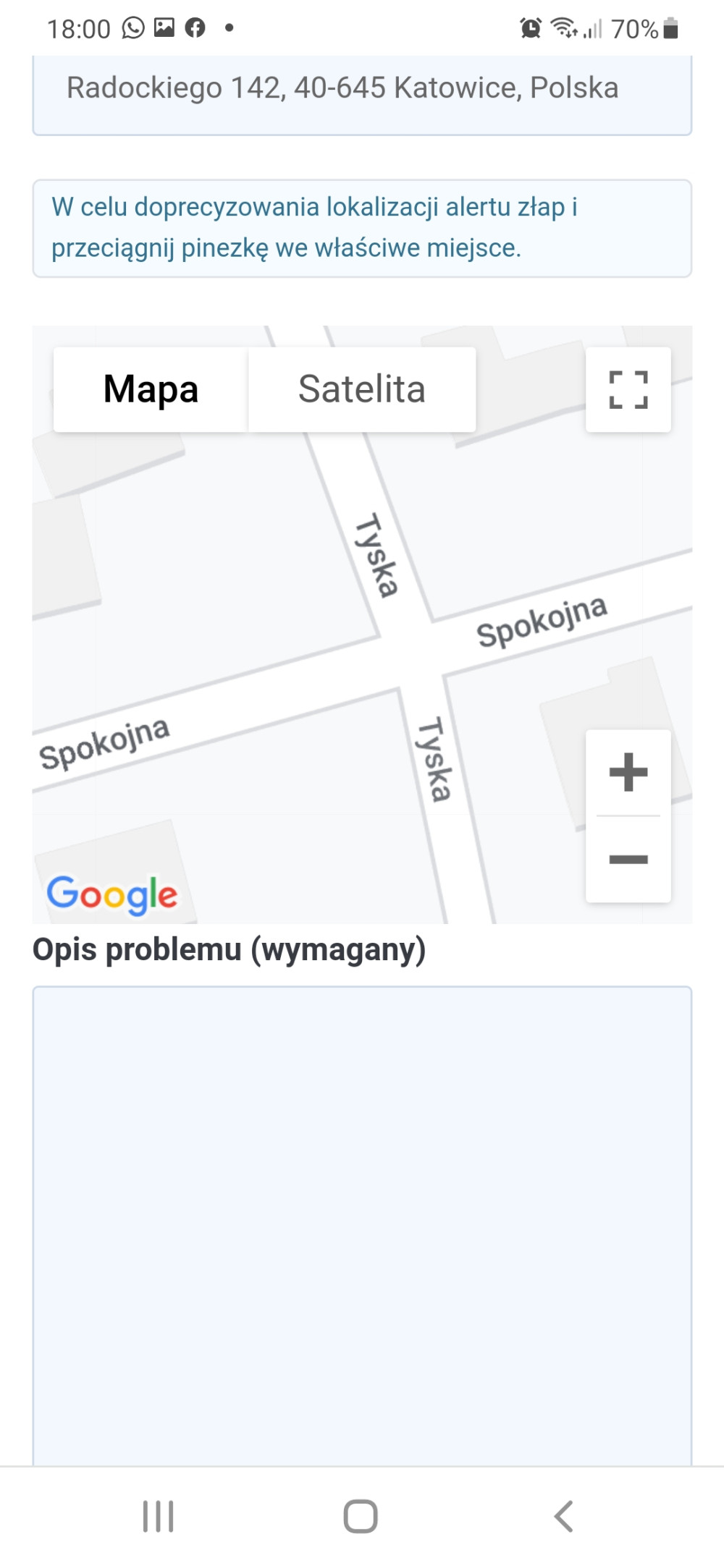Screen dimensions: 724x1568
Task: Edit the Radockiego 142 address field
Action: [362, 94]
